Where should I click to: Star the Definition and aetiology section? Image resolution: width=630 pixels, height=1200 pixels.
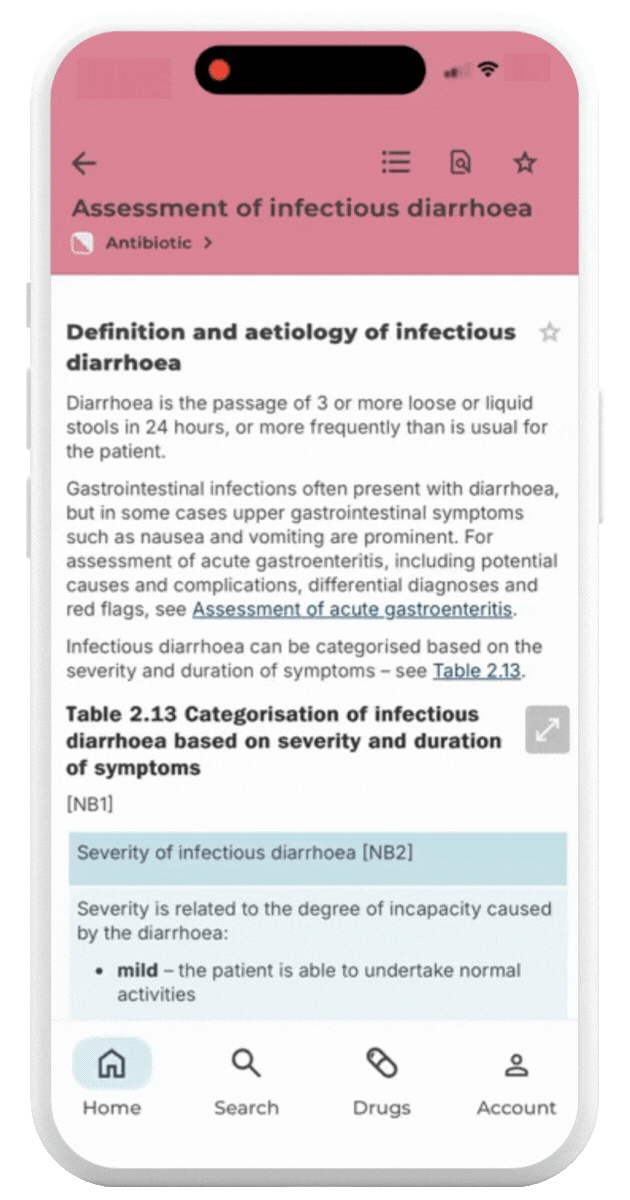549,333
